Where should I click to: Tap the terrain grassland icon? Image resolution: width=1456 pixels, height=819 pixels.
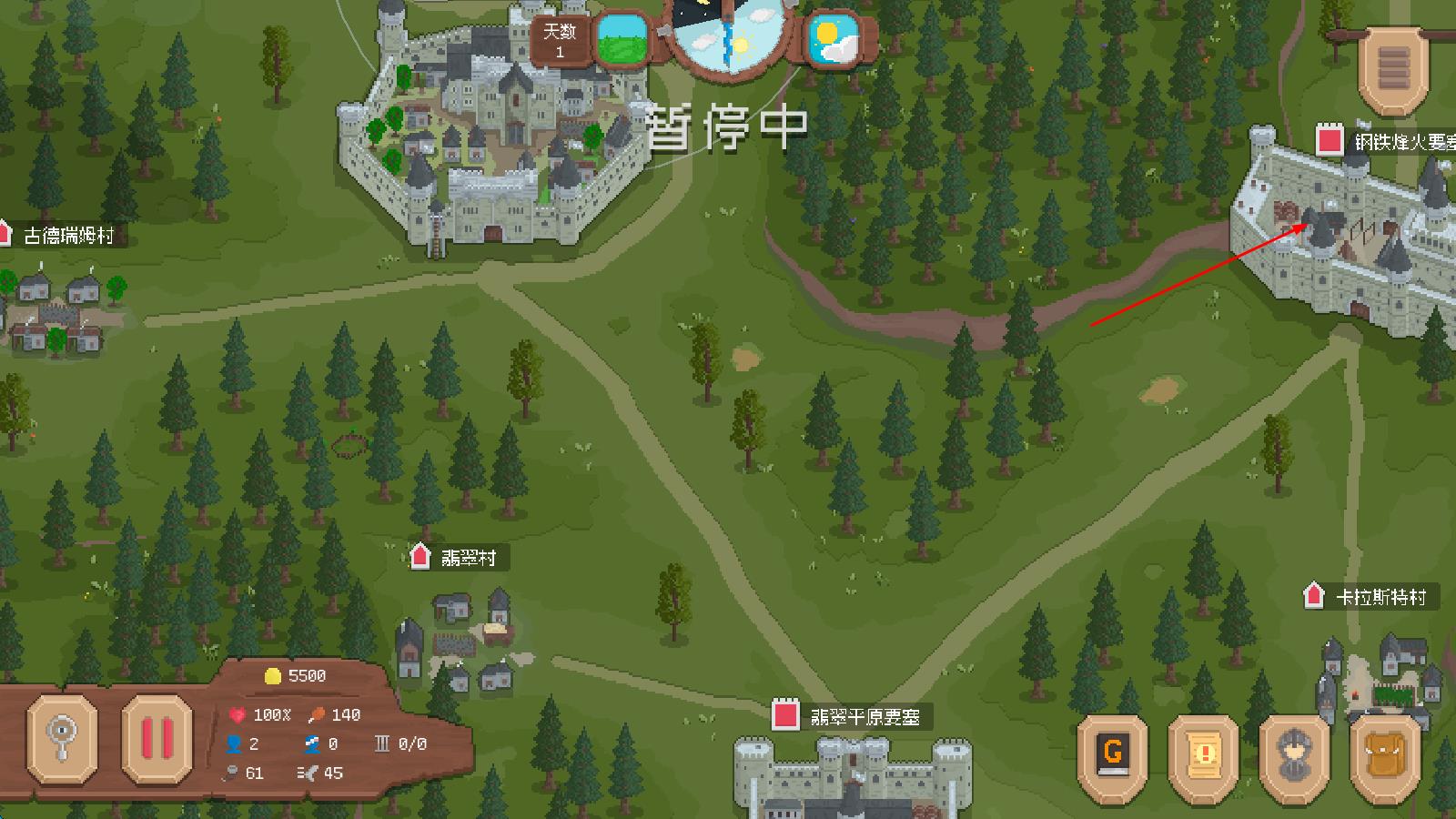622,39
